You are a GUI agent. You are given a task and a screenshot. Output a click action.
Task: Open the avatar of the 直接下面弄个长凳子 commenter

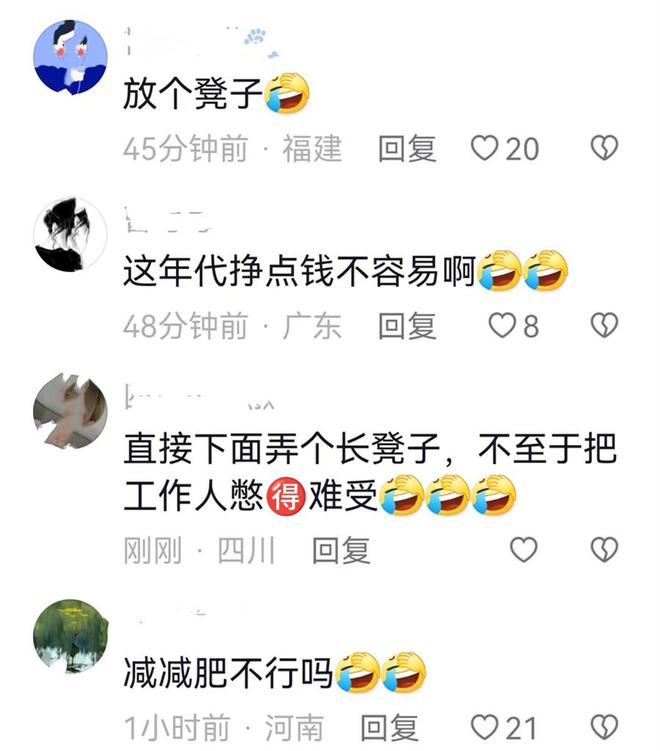(x=70, y=411)
